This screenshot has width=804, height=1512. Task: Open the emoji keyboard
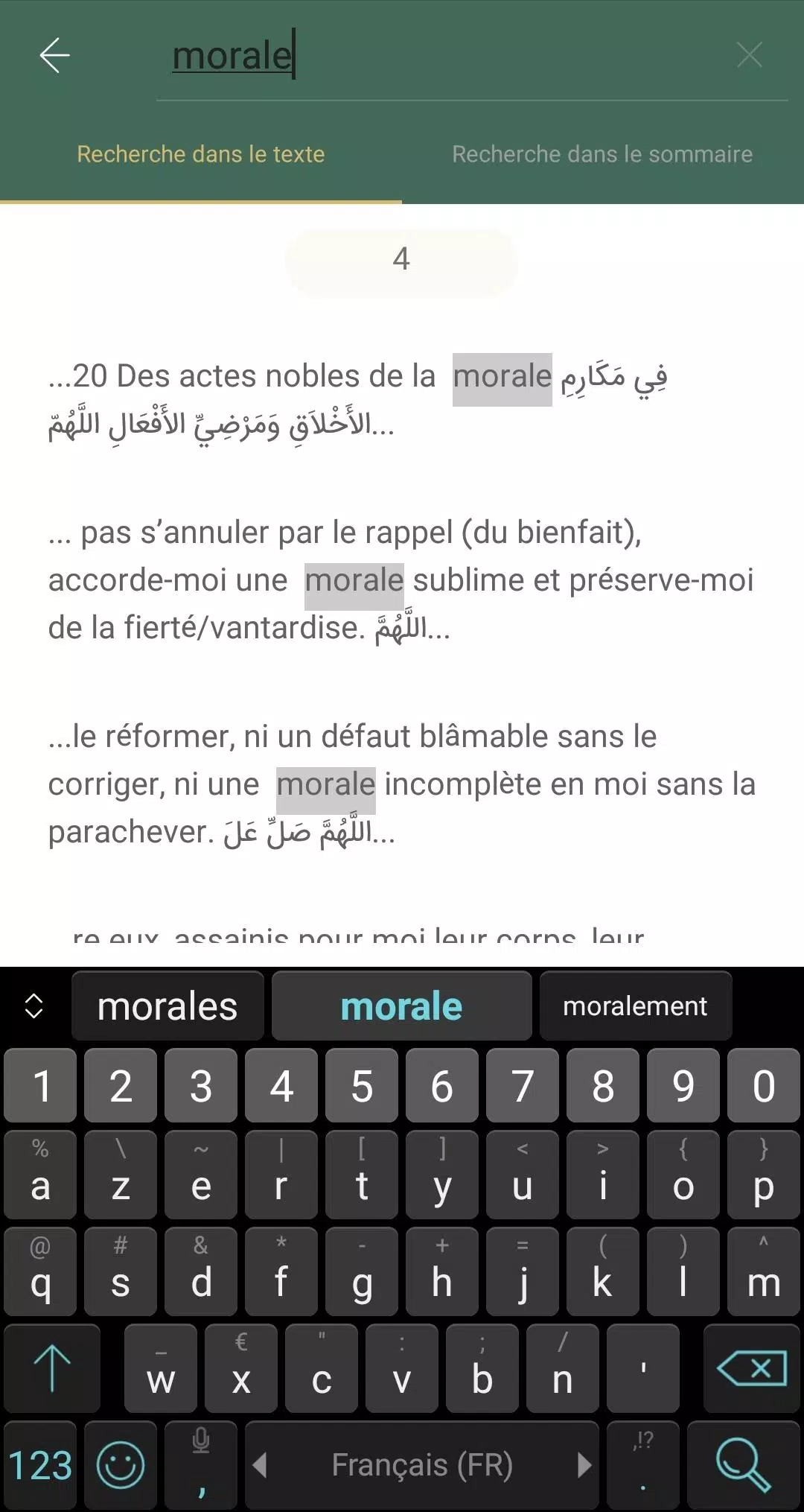click(120, 1465)
